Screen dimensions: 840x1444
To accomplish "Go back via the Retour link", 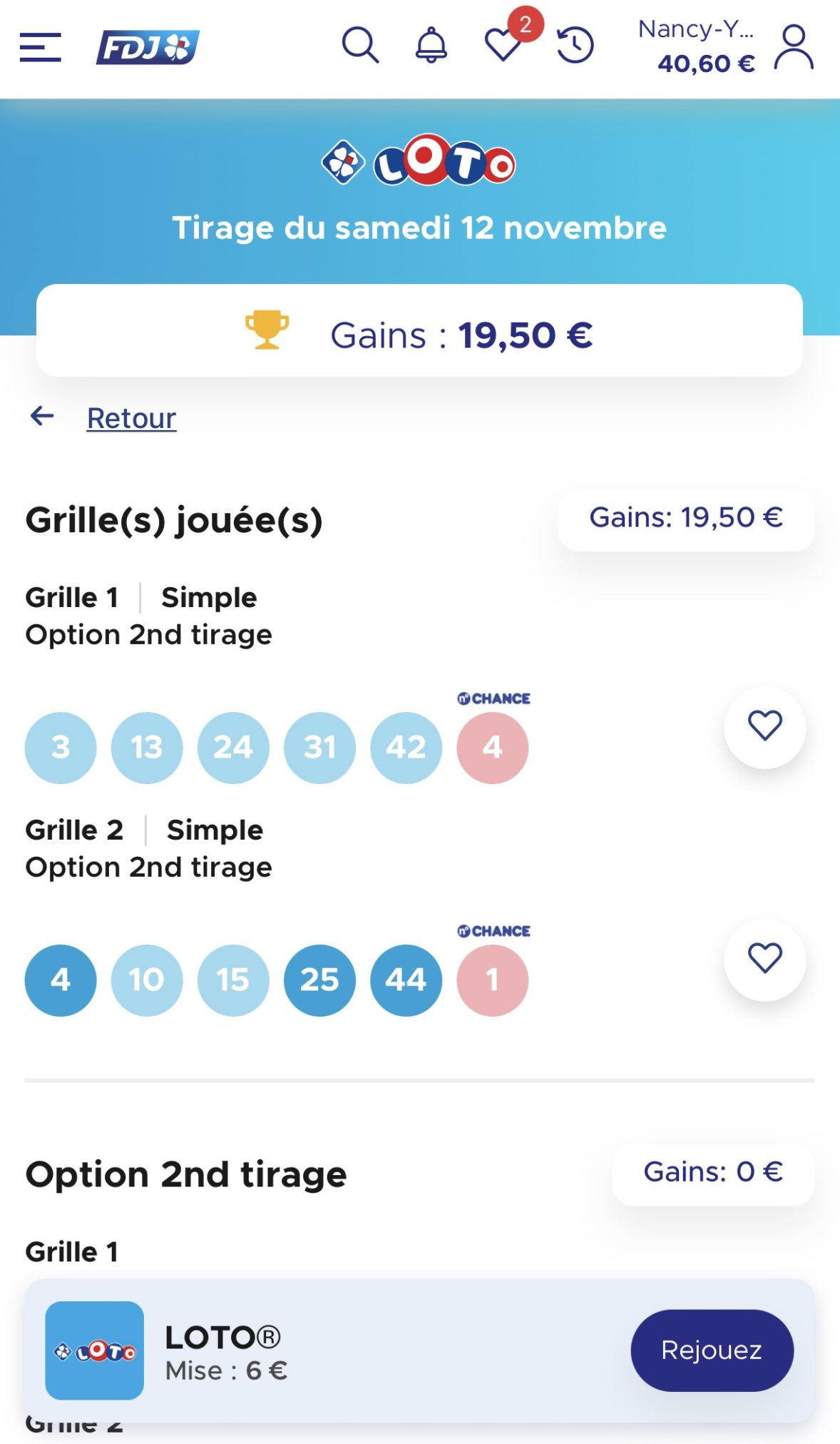I will click(131, 418).
